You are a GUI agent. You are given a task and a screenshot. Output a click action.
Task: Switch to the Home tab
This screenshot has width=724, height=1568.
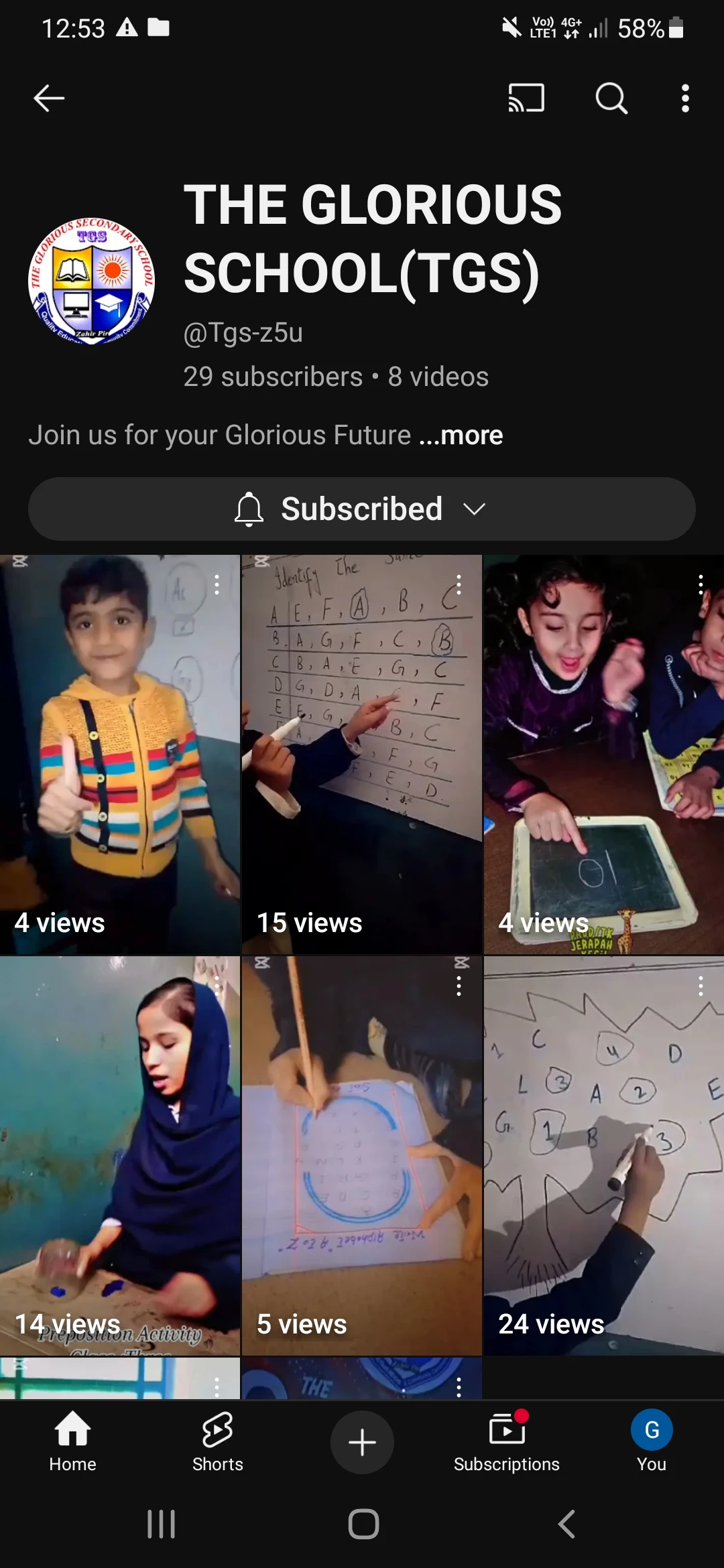(72, 1442)
